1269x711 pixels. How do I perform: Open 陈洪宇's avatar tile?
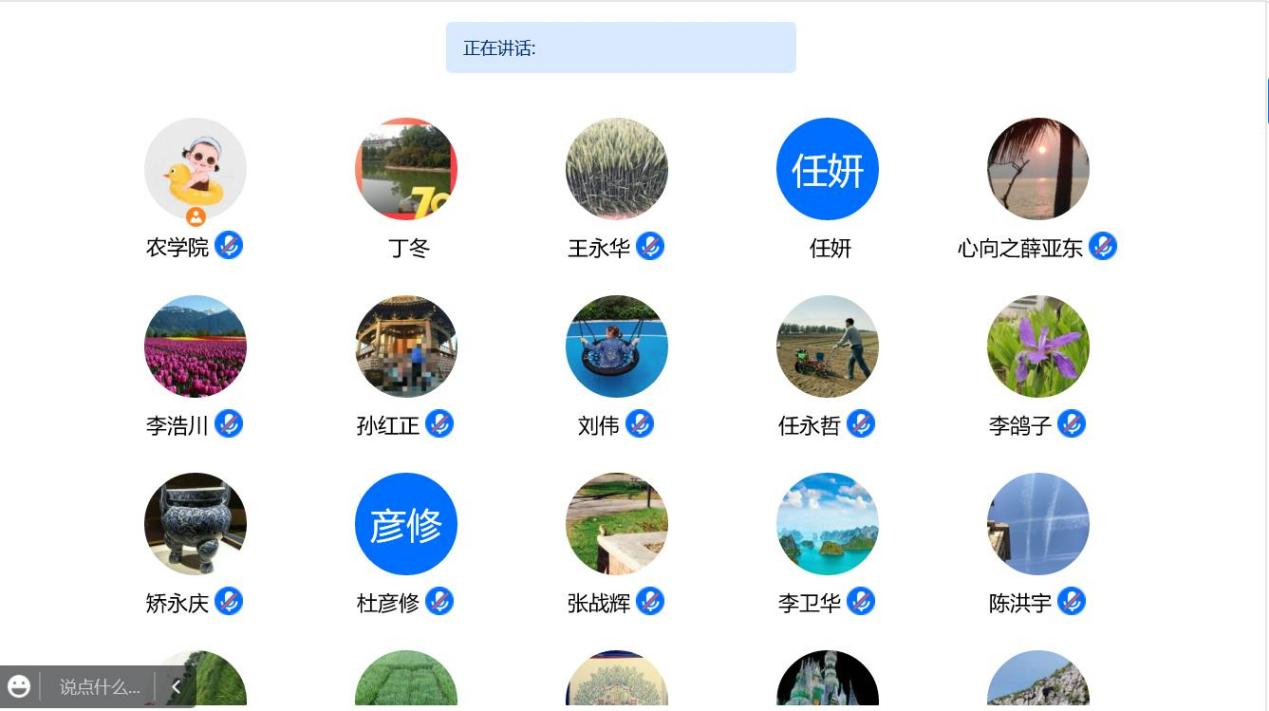pyautogui.click(x=1038, y=524)
